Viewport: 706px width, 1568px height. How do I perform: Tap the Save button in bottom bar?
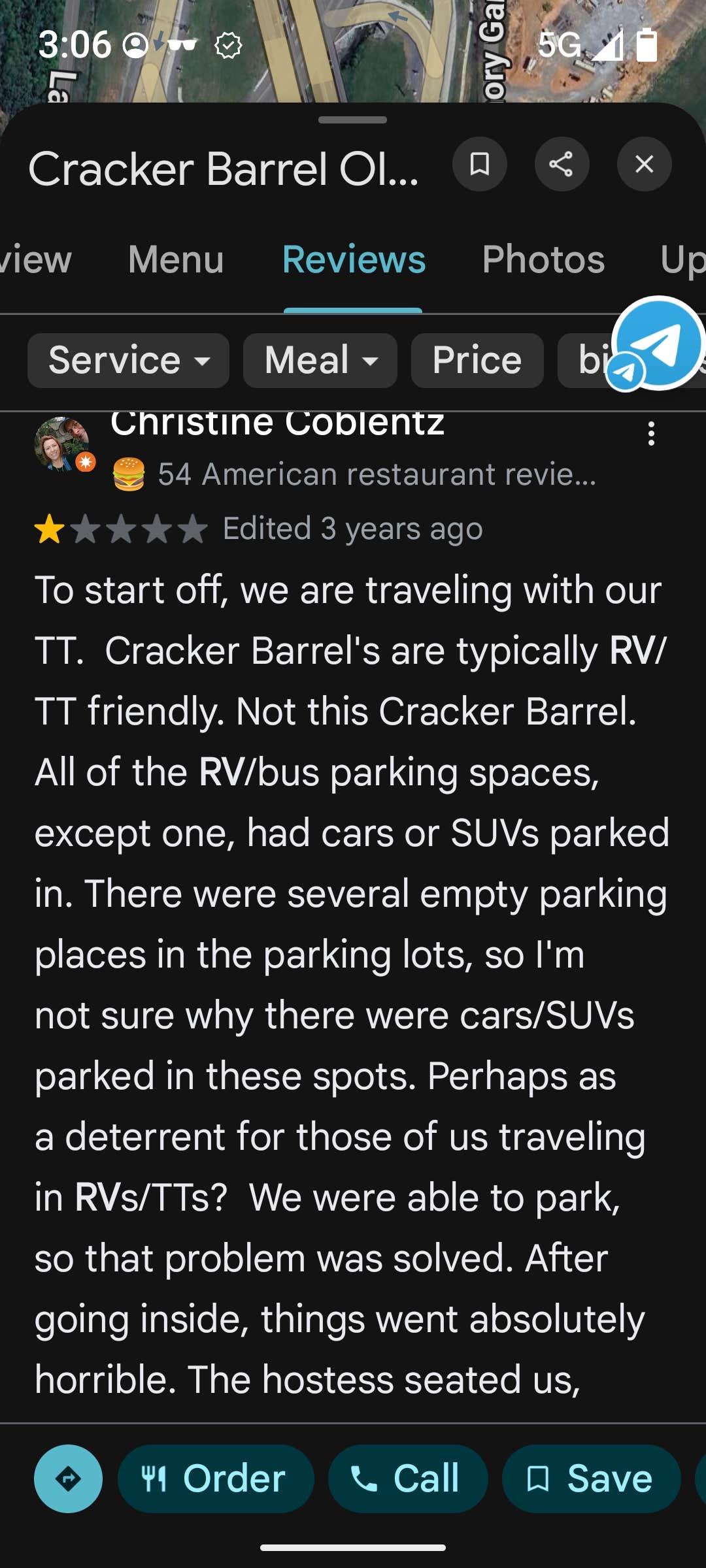(x=591, y=1478)
